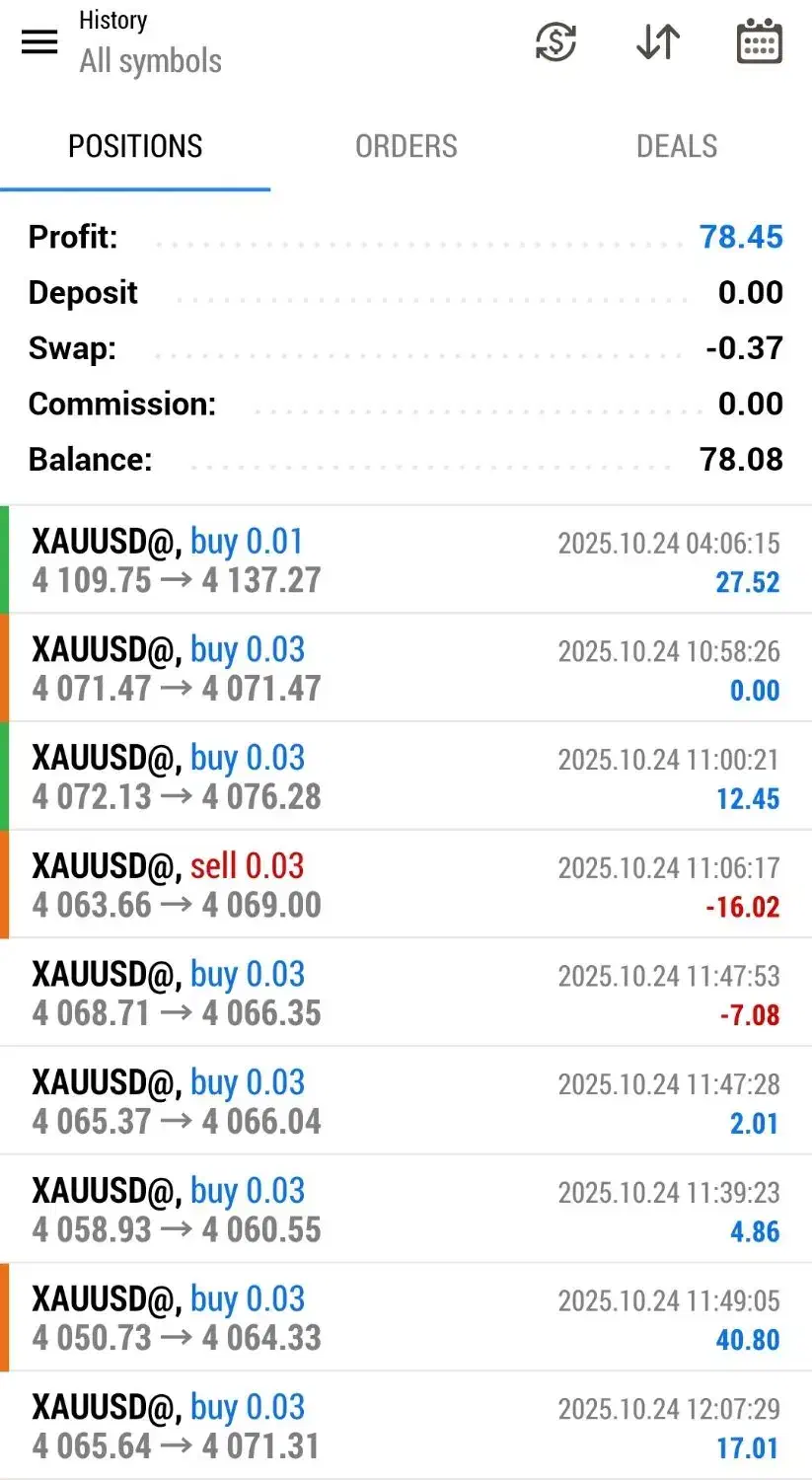Image resolution: width=812 pixels, height=1480 pixels.
Task: Expand the position with -7.08 loss
Action: 406,994
